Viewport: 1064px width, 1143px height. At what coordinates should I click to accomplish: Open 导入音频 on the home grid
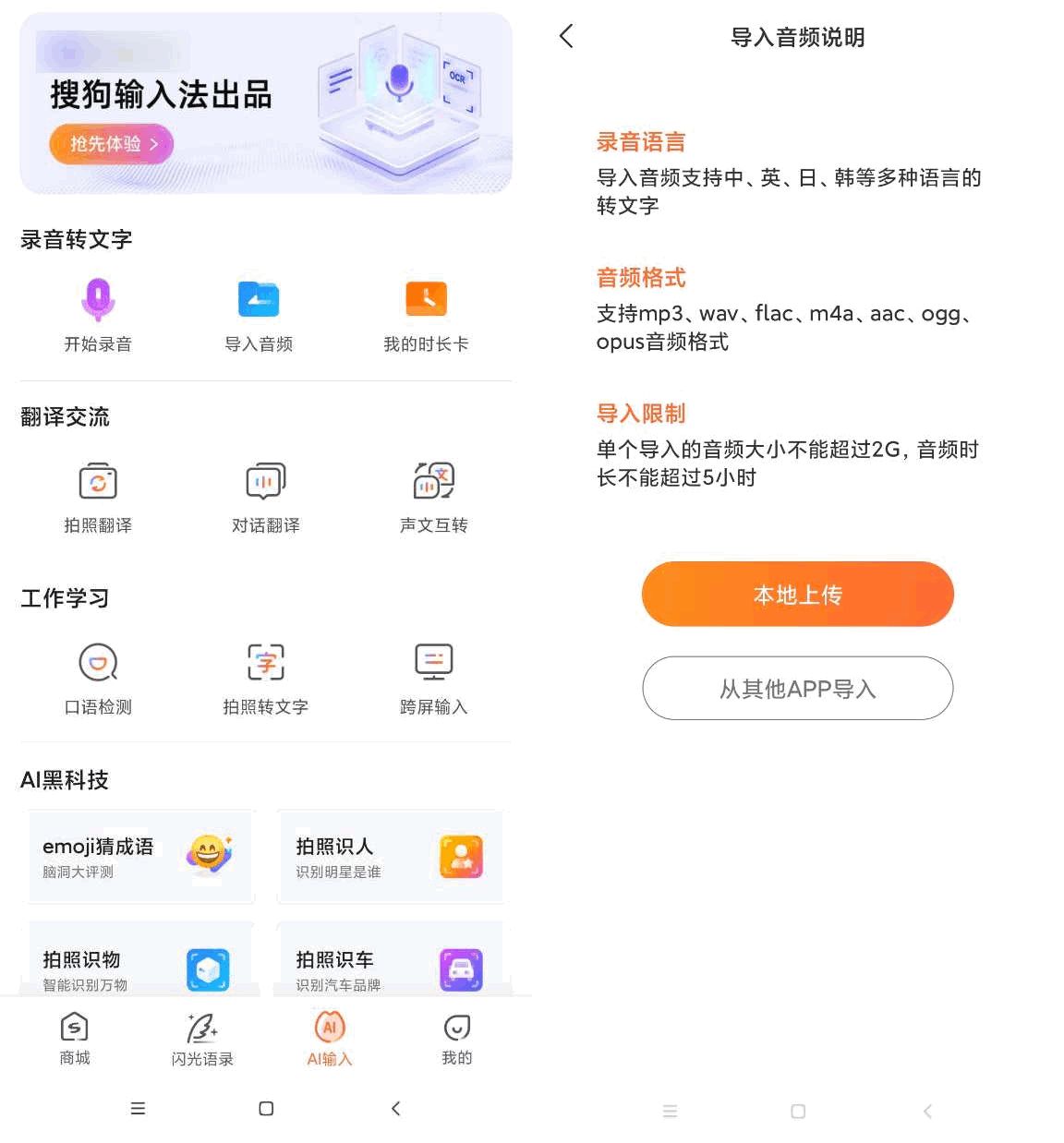259,315
